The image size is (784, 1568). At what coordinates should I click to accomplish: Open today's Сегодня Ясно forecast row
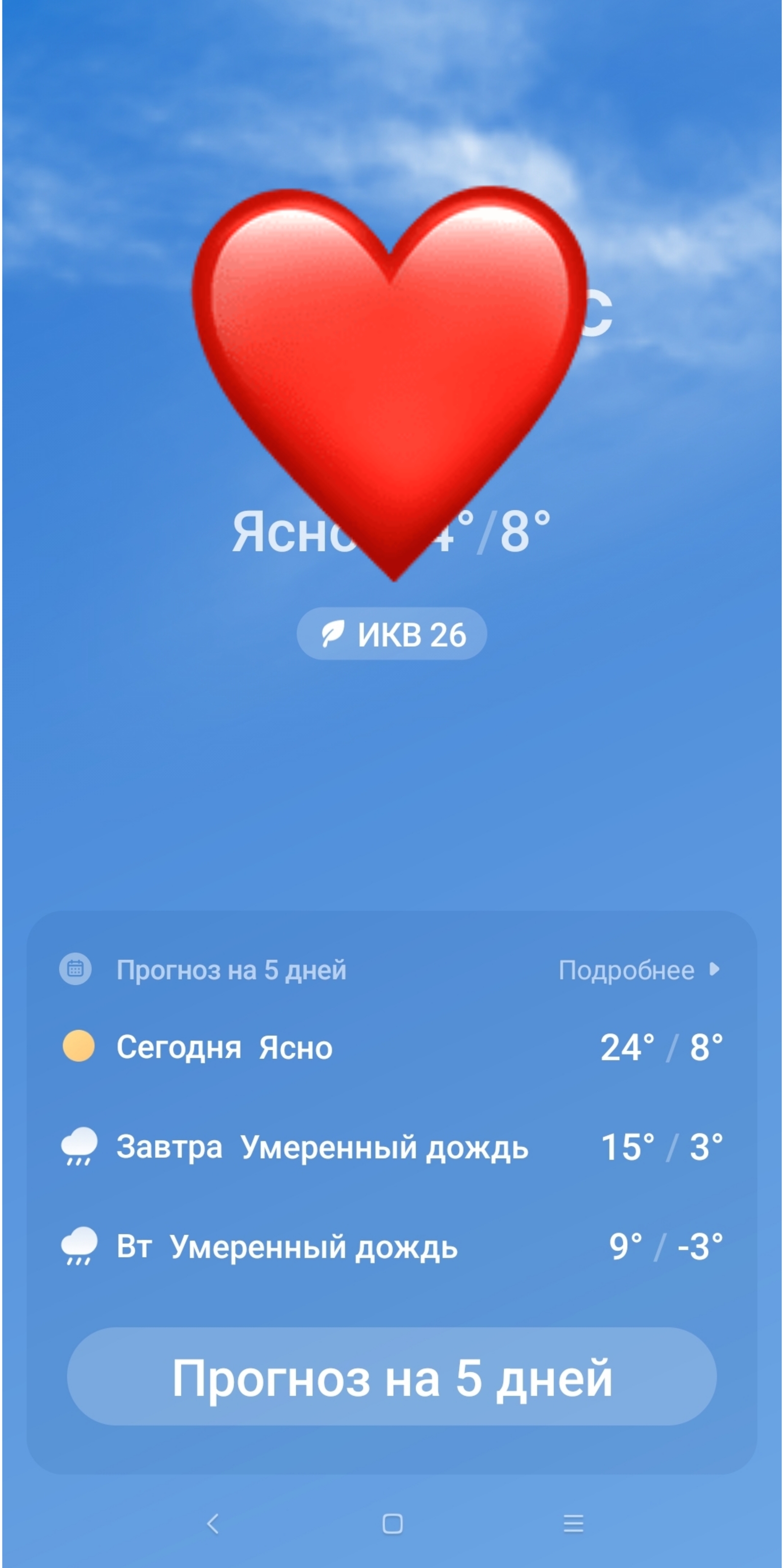392,1047
